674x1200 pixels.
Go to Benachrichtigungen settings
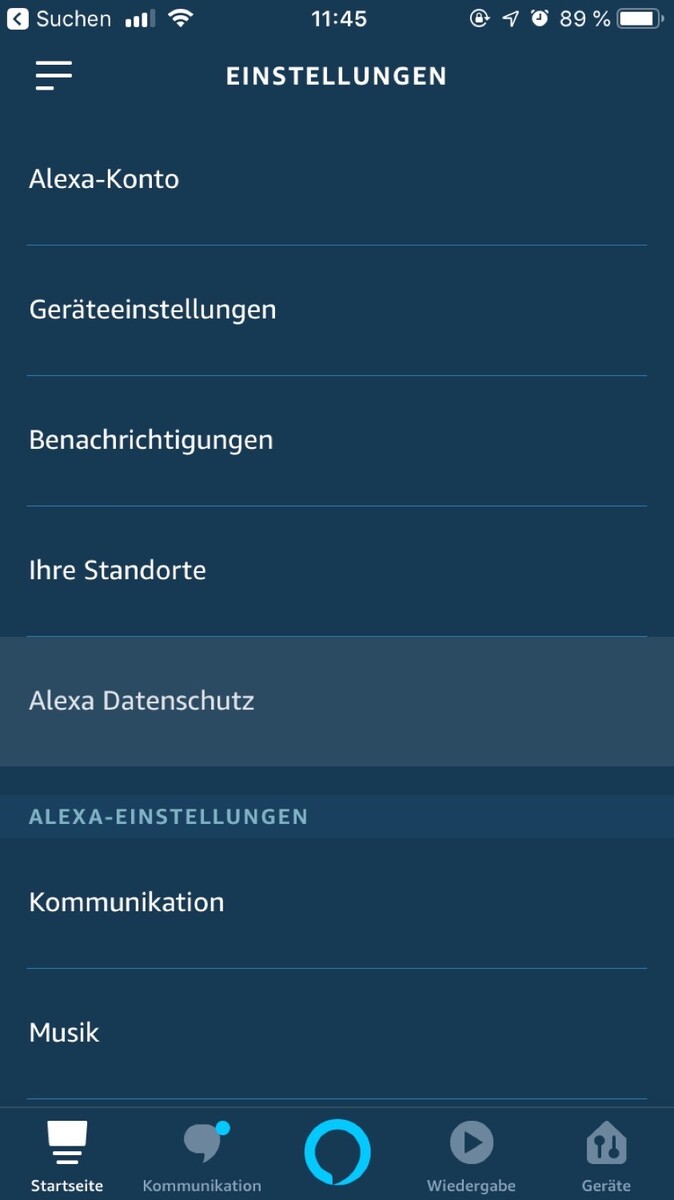click(x=336, y=440)
